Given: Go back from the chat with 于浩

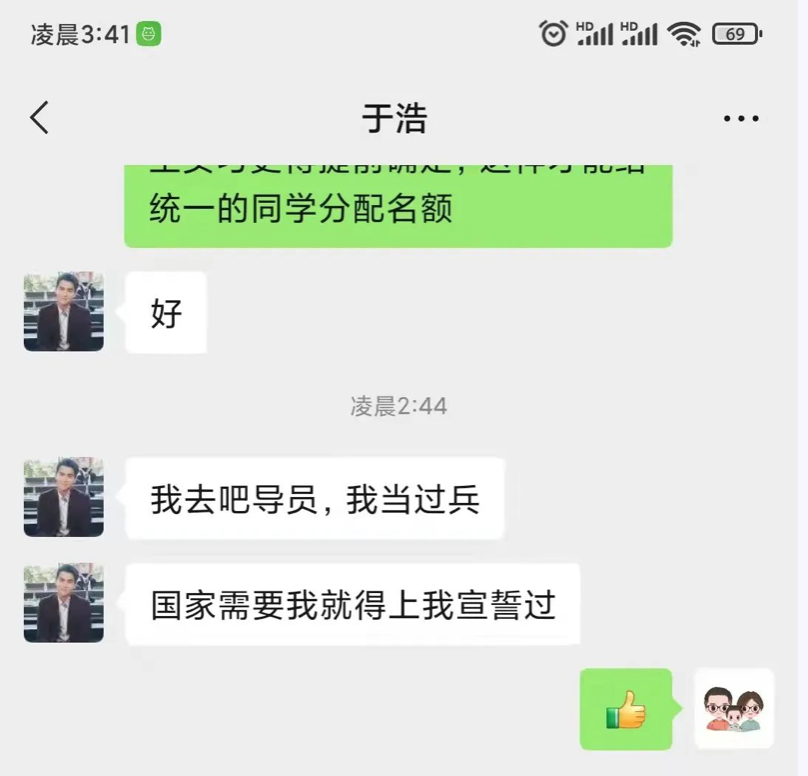Looking at the screenshot, I should pos(39,118).
